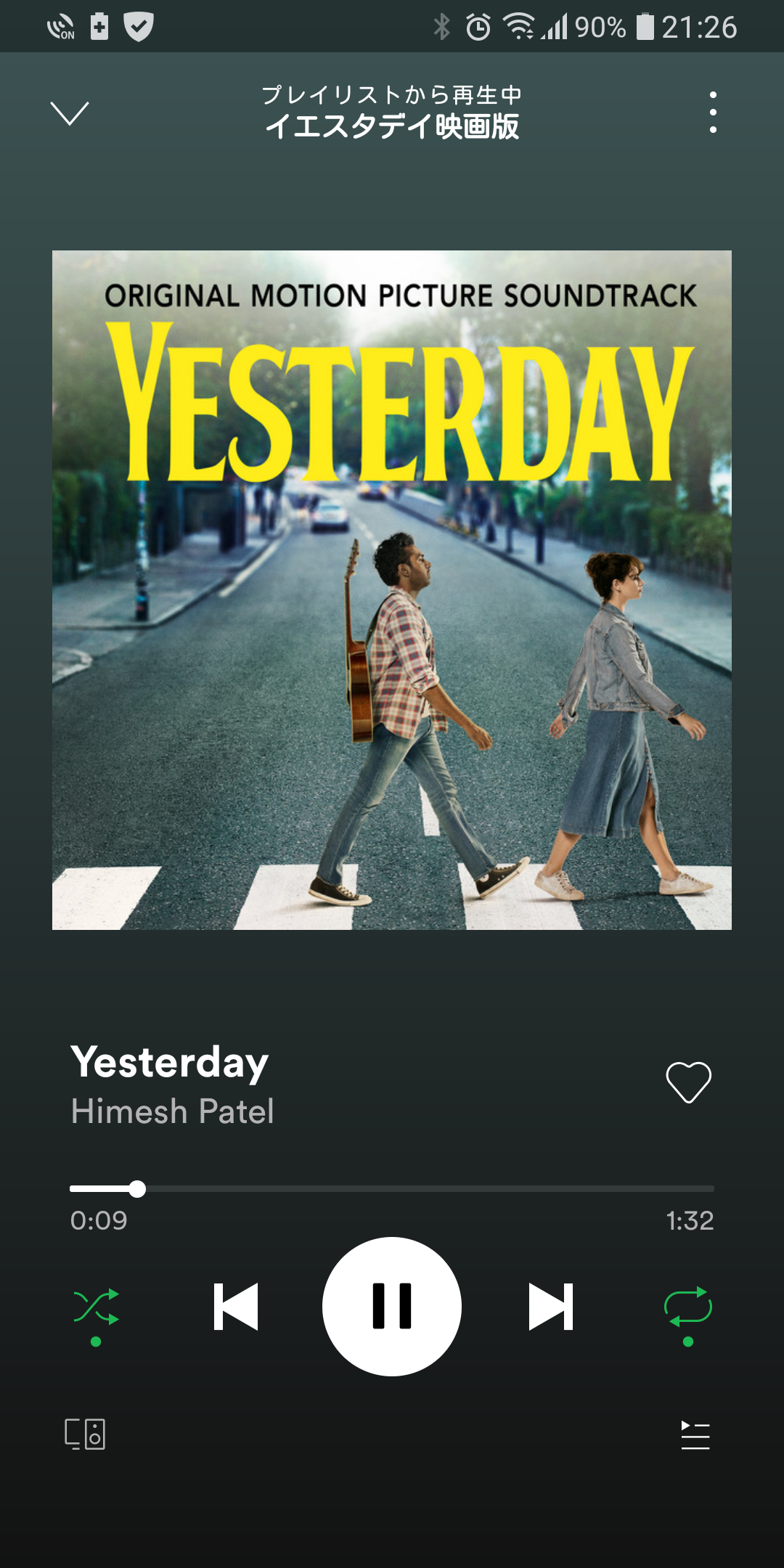Open artist Himesh Patel
784x1568 pixels.
(x=173, y=1111)
